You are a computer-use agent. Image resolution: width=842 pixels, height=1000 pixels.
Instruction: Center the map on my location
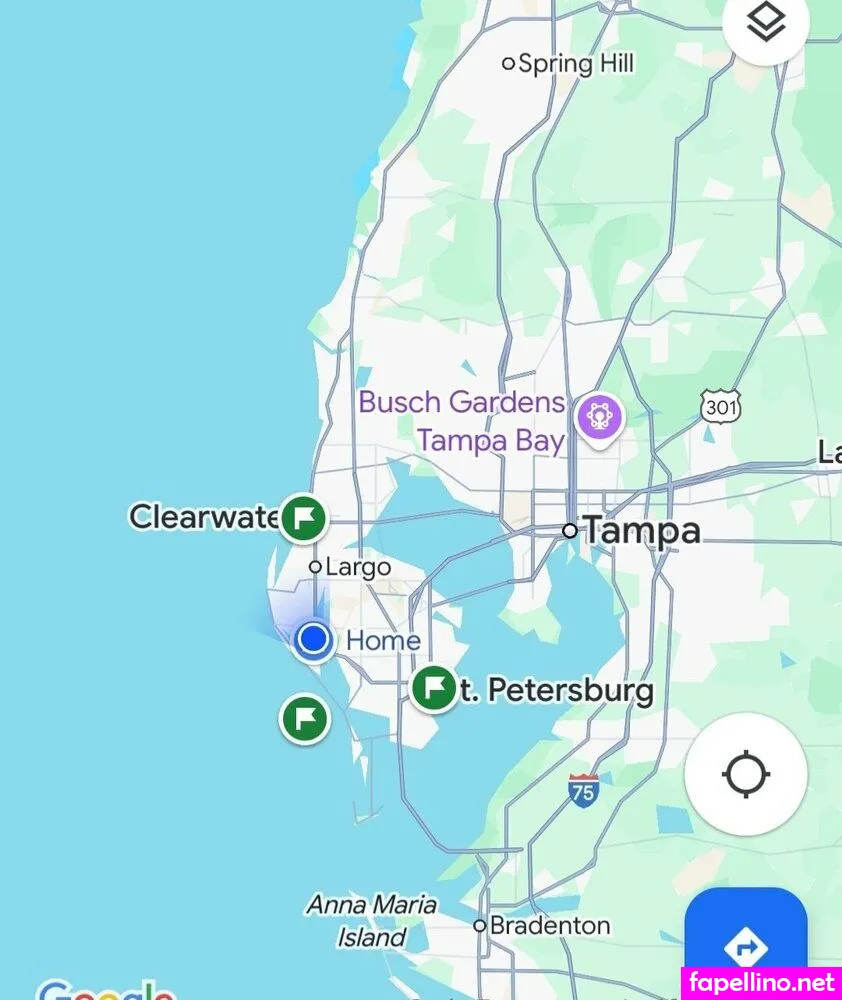click(745, 774)
